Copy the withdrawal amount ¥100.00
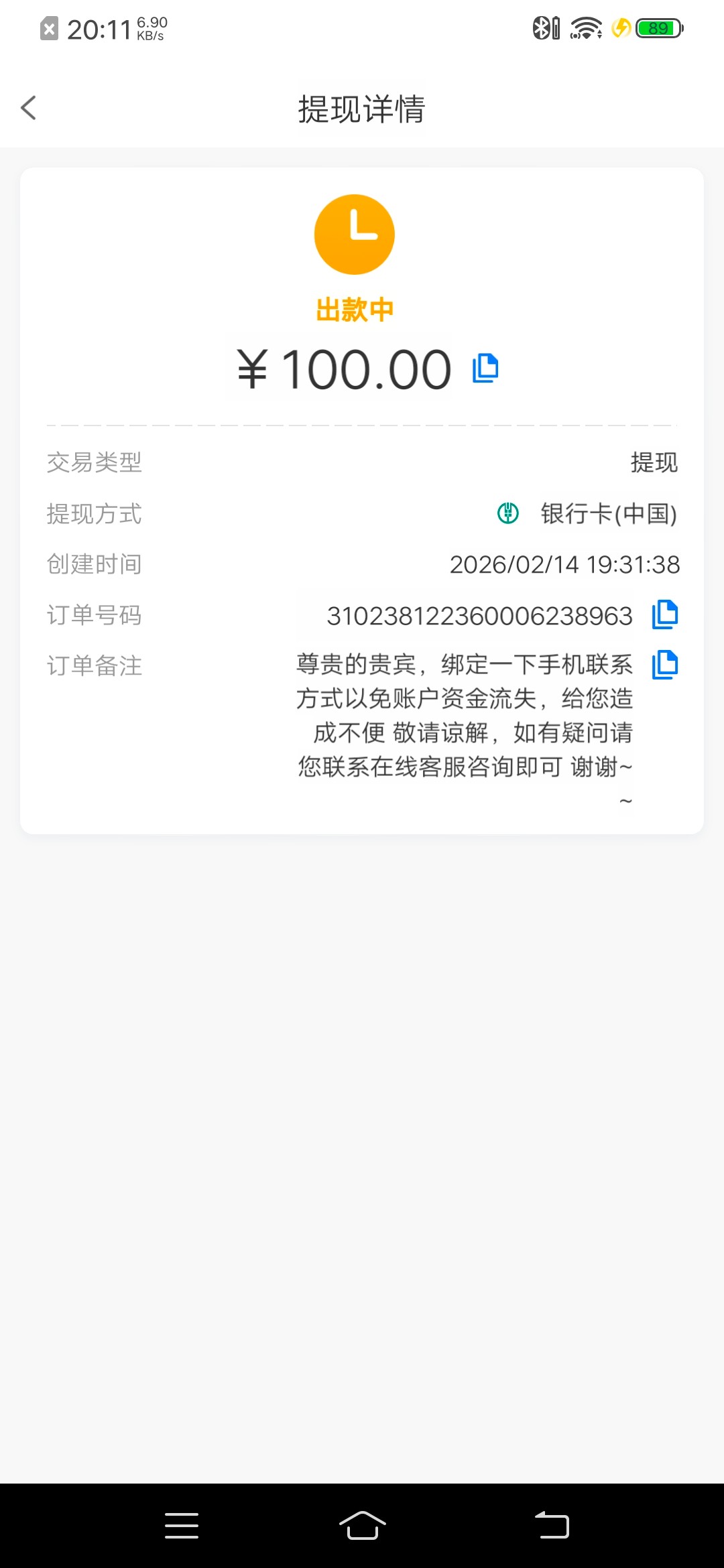The image size is (724, 1568). [485, 368]
